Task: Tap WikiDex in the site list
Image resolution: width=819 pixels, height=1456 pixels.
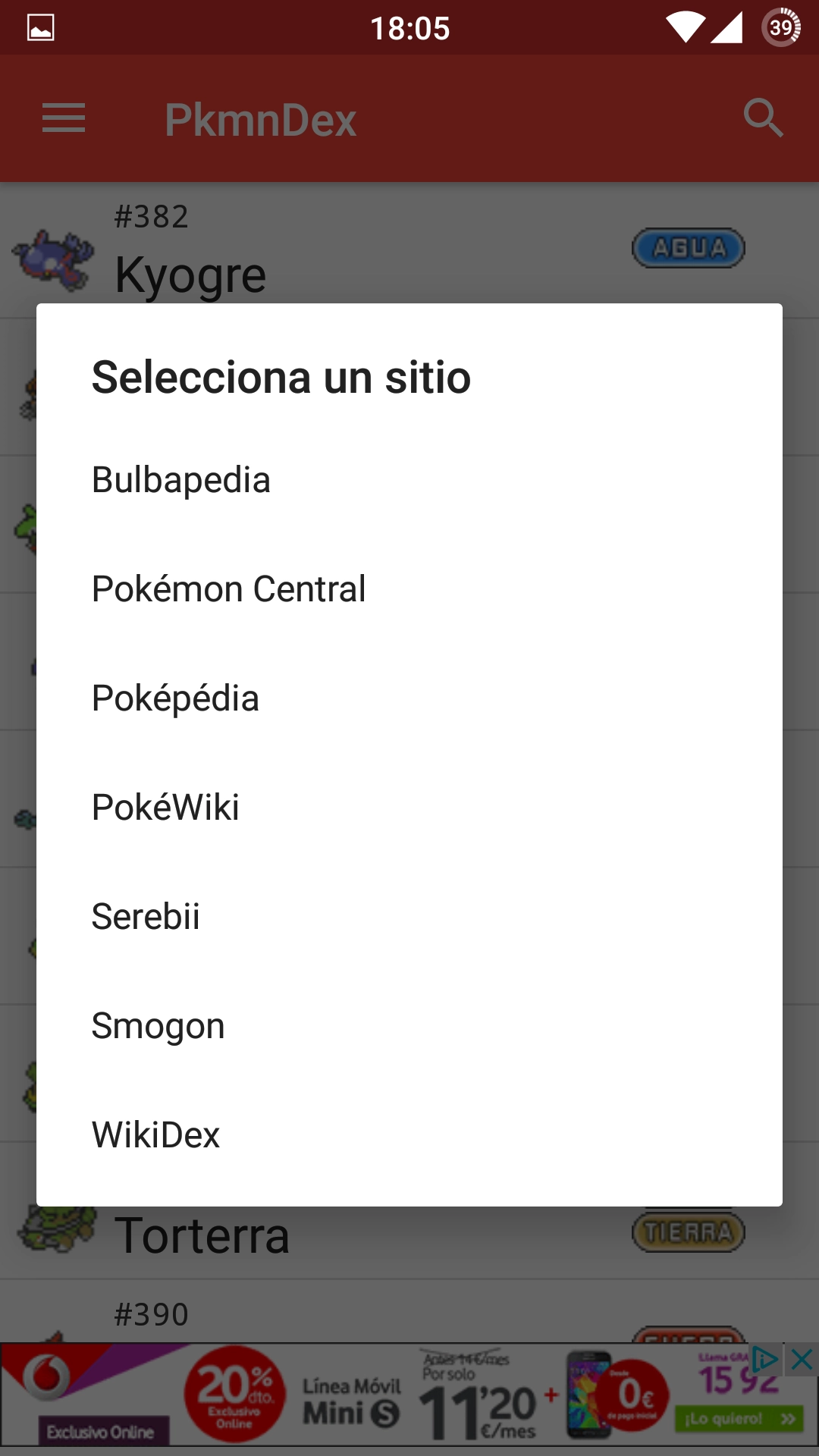Action: [x=155, y=1135]
